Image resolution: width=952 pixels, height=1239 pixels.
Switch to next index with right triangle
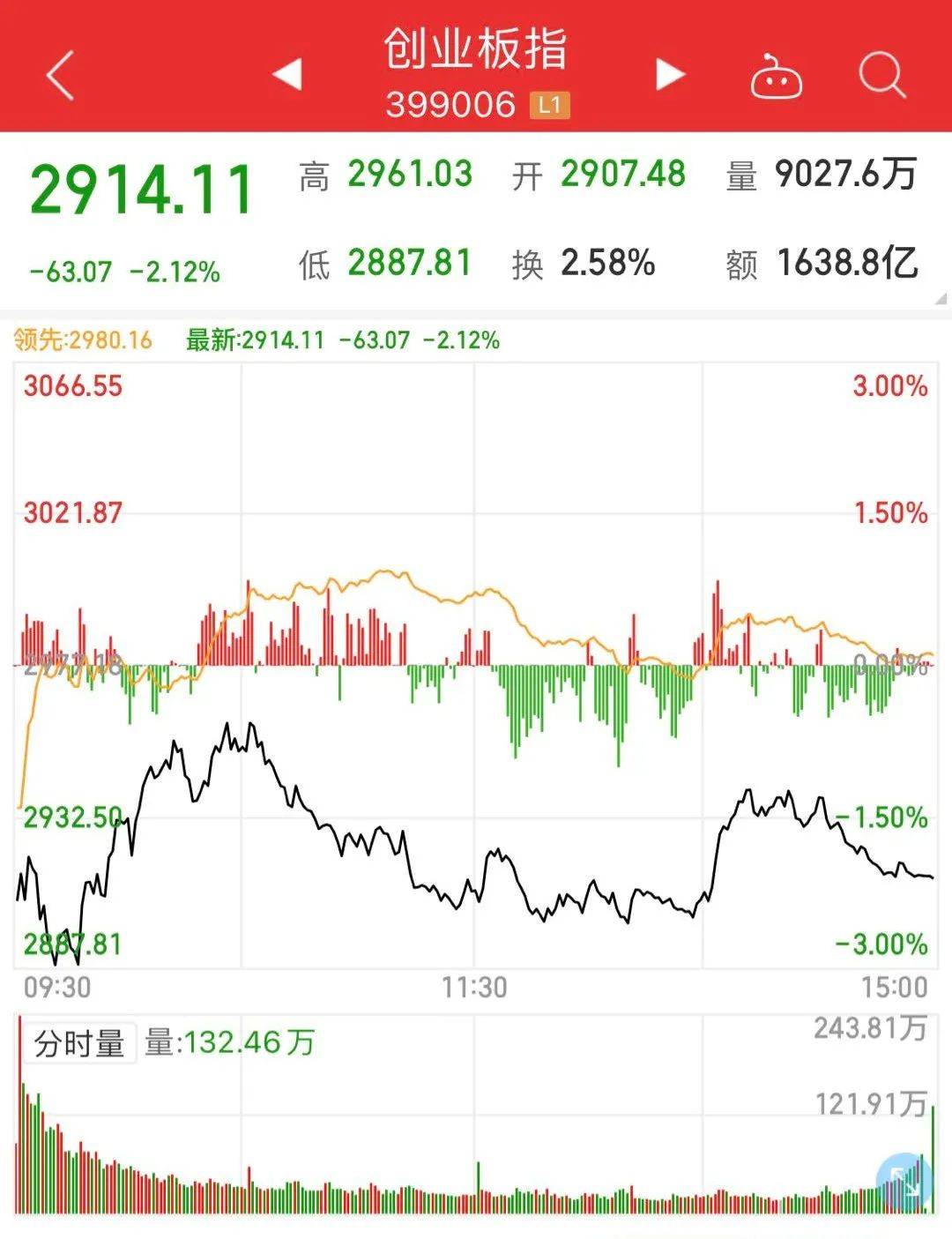point(670,74)
